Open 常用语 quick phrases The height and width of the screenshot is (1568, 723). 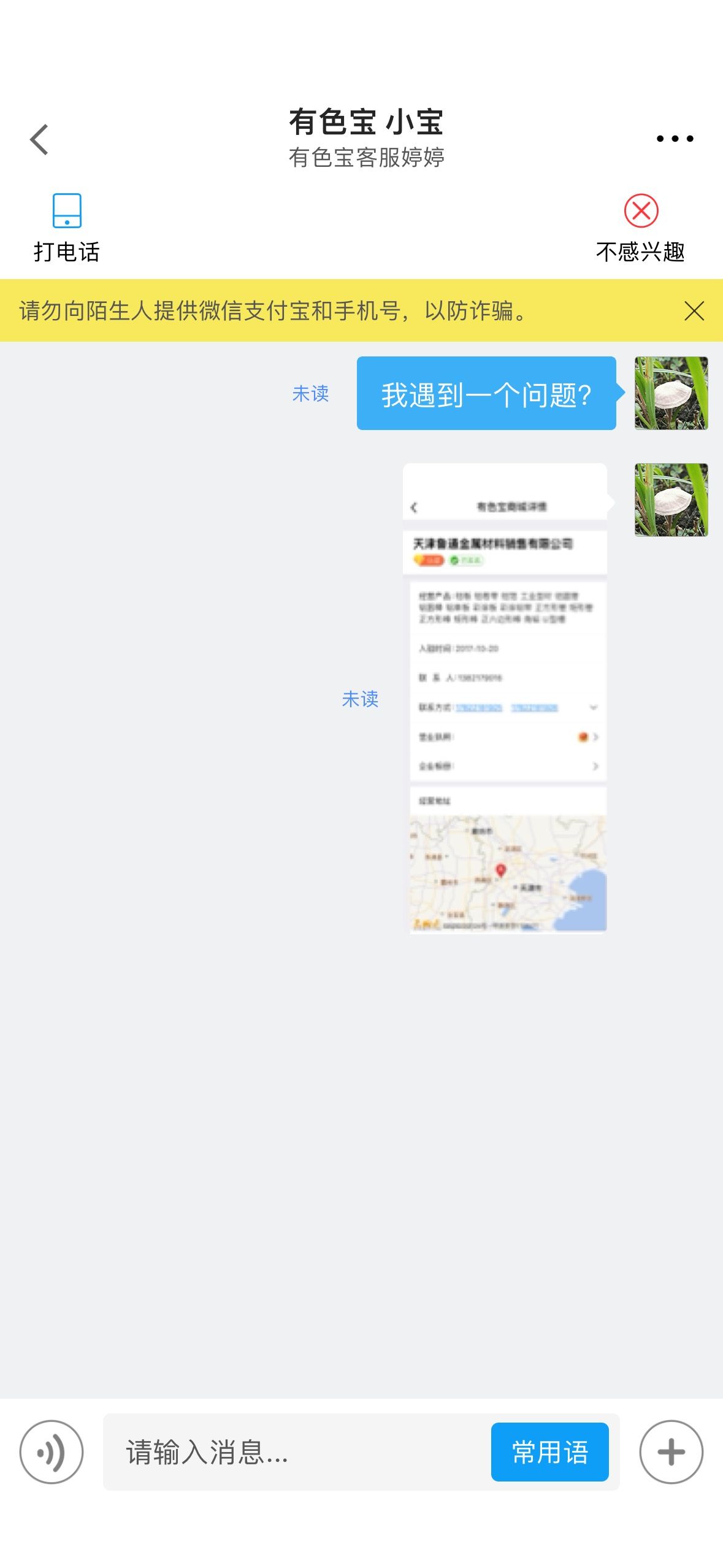click(549, 1451)
